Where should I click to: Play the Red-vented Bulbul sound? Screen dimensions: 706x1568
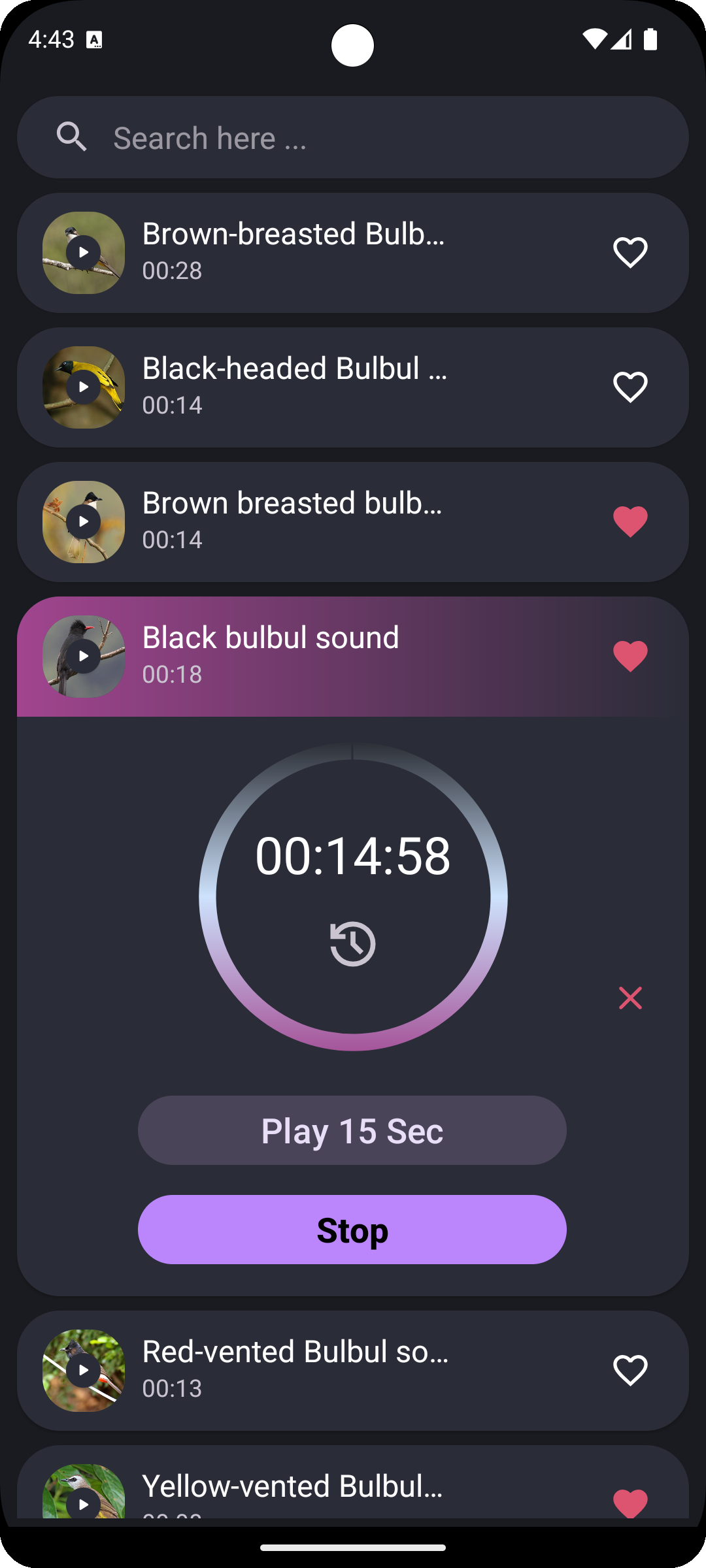pos(84,1370)
